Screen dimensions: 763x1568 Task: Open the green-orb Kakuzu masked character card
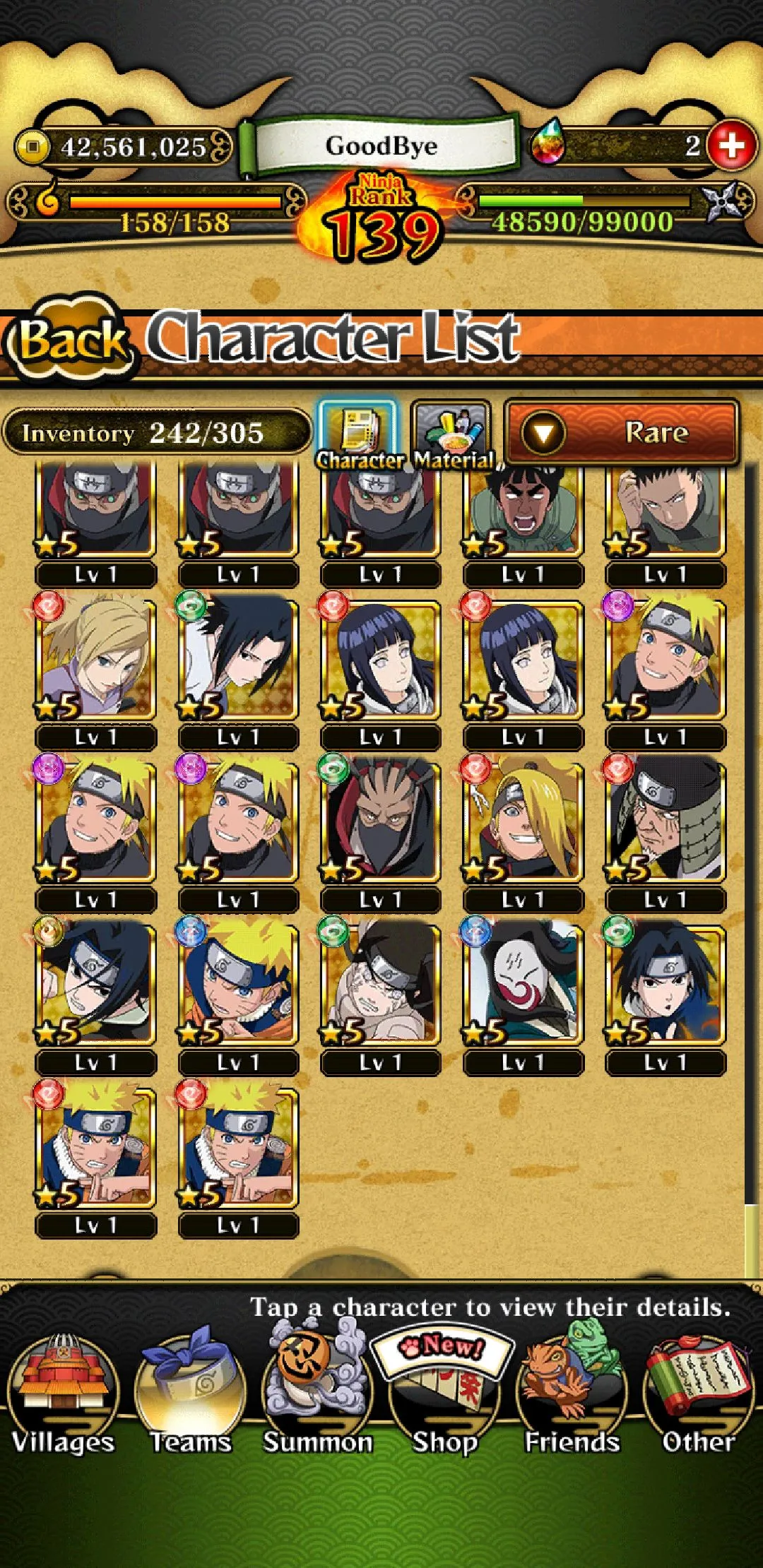pyautogui.click(x=381, y=823)
